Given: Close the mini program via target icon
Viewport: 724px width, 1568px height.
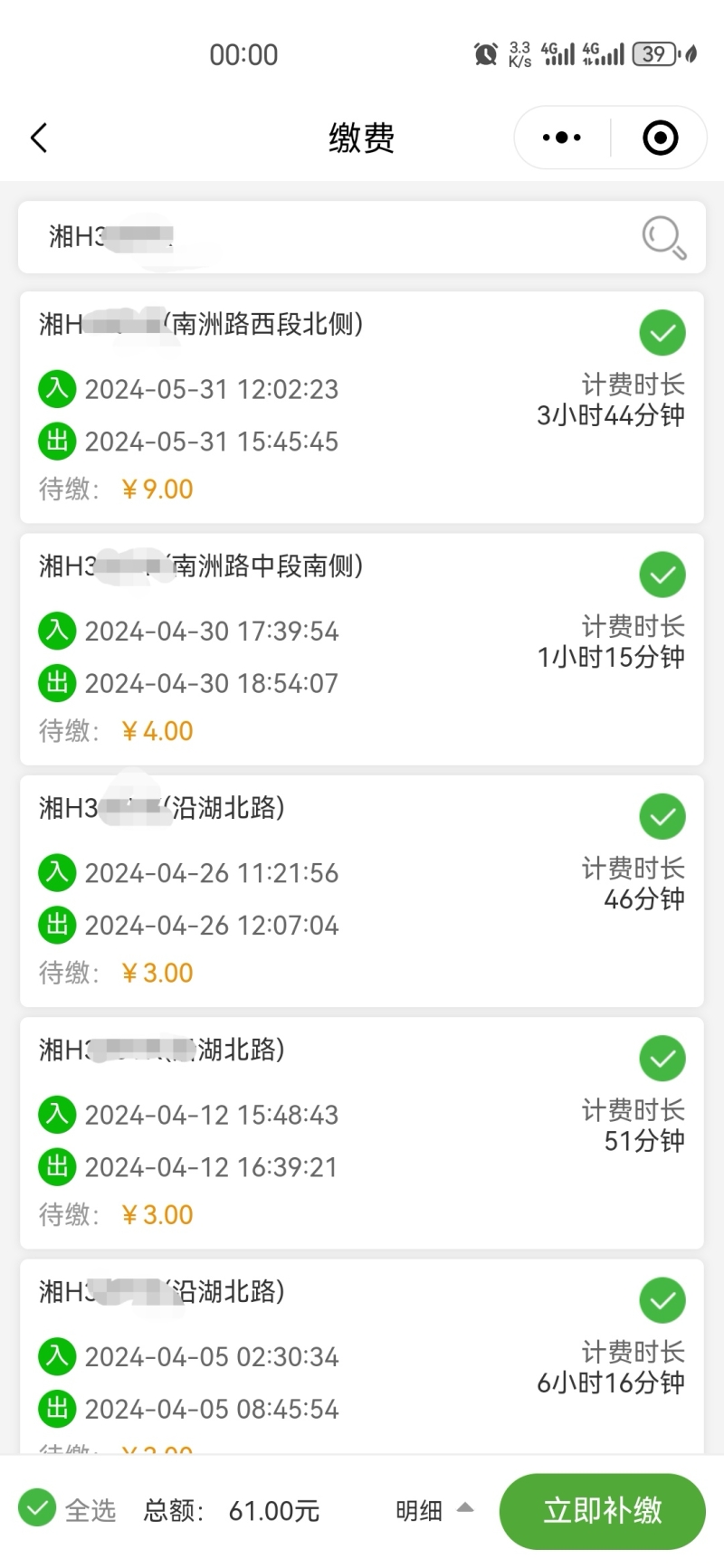Looking at the screenshot, I should pos(660,138).
